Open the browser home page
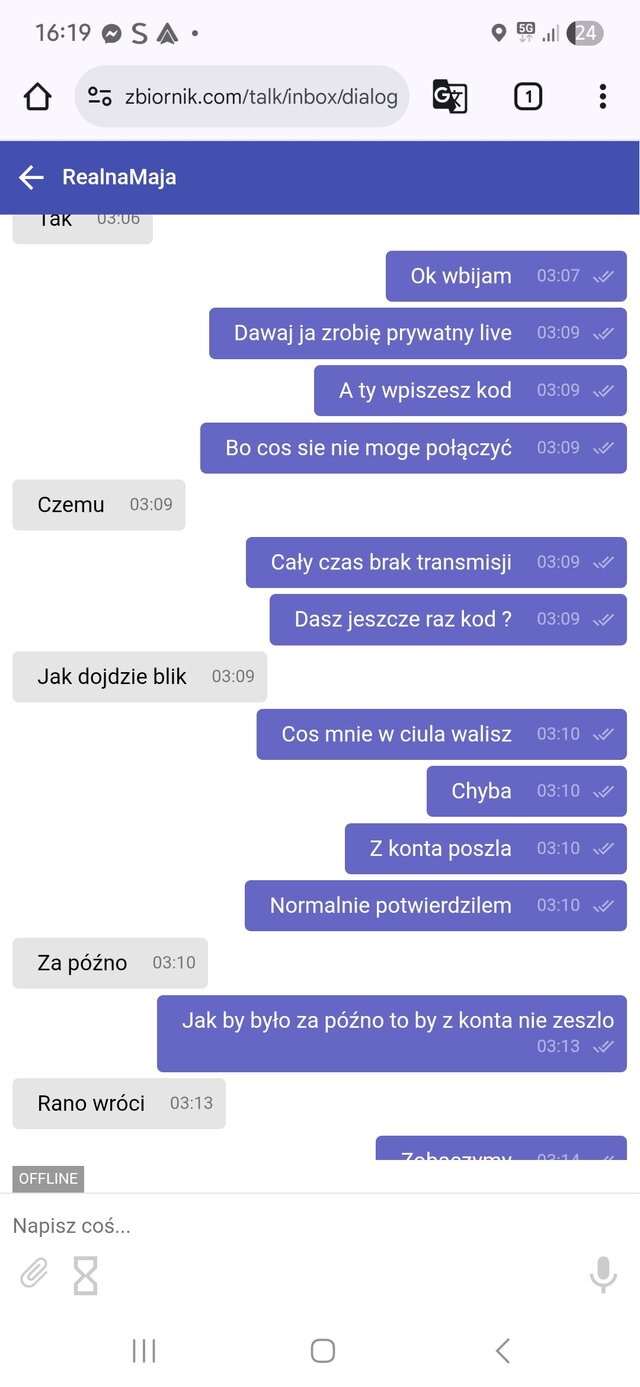Image resolution: width=640 pixels, height=1387 pixels. click(38, 97)
